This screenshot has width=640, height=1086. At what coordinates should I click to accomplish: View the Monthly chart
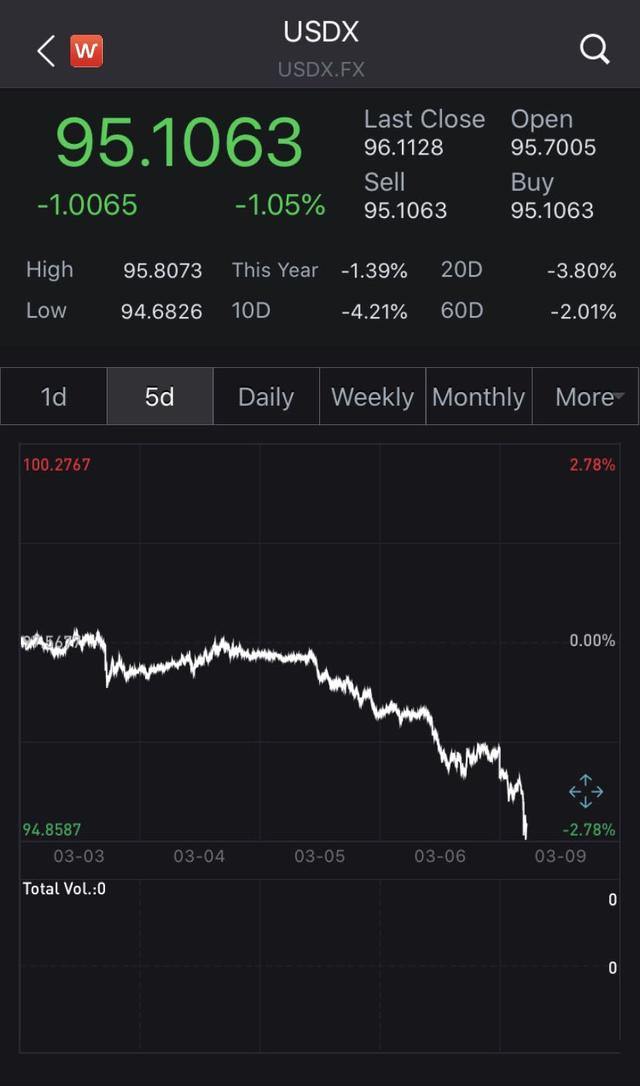[x=478, y=397]
